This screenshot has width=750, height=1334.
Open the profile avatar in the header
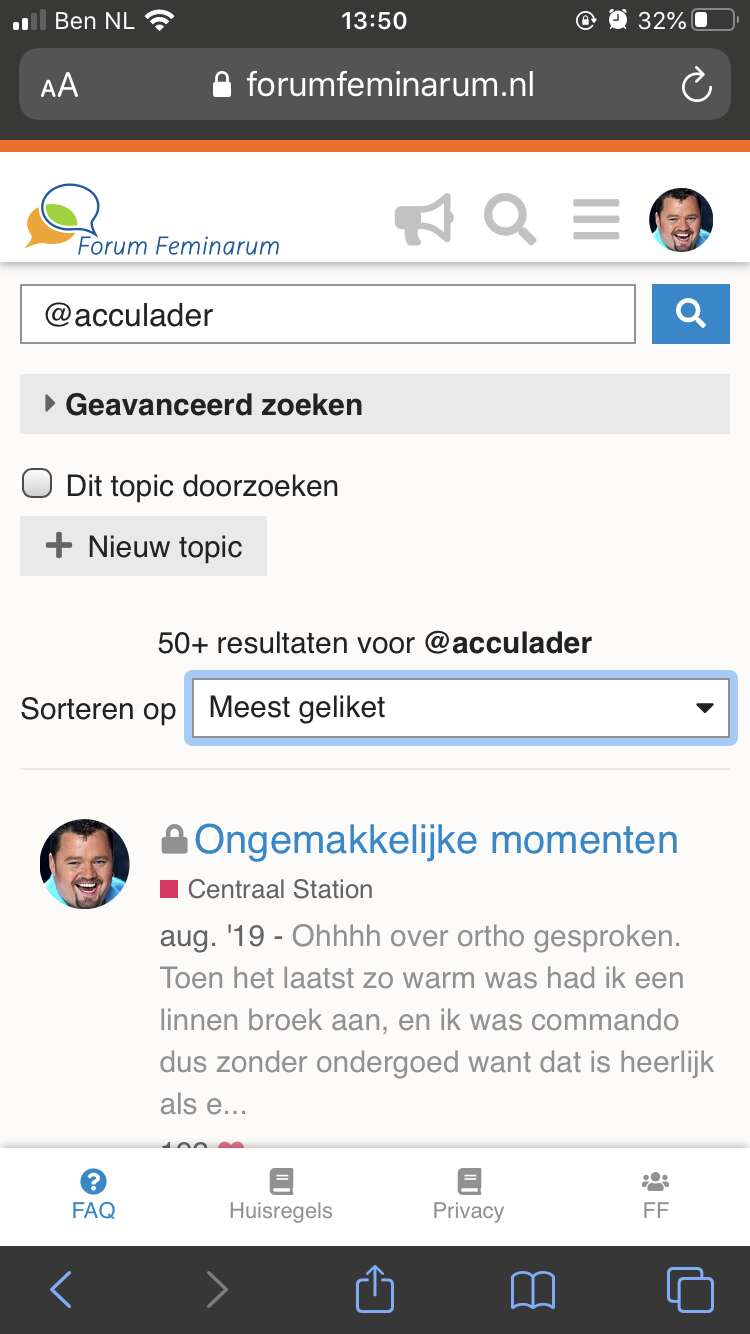(x=681, y=220)
